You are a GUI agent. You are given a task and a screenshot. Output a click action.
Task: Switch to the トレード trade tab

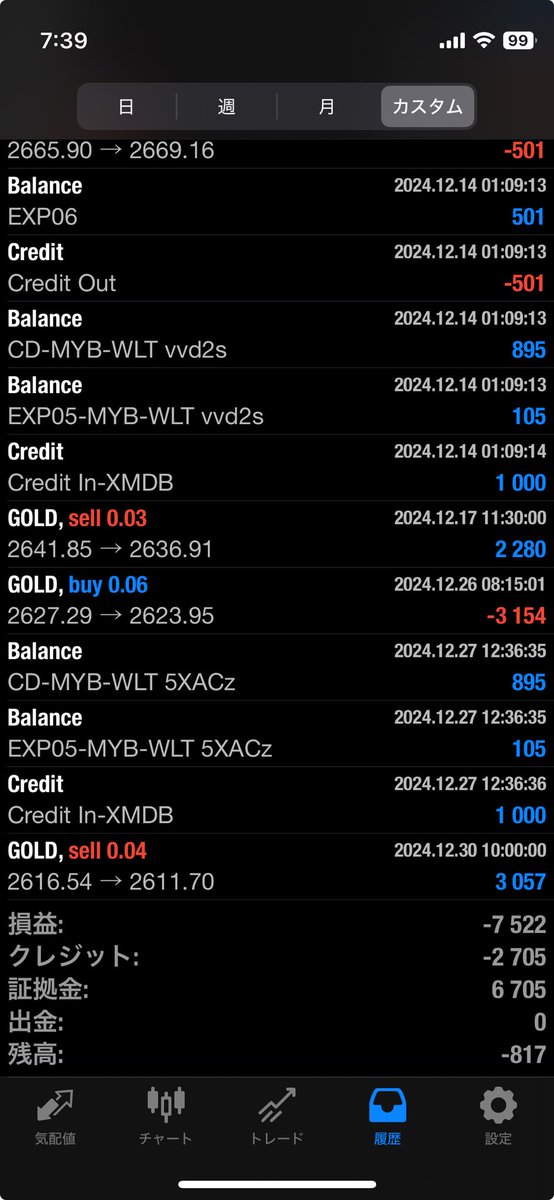(277, 1118)
